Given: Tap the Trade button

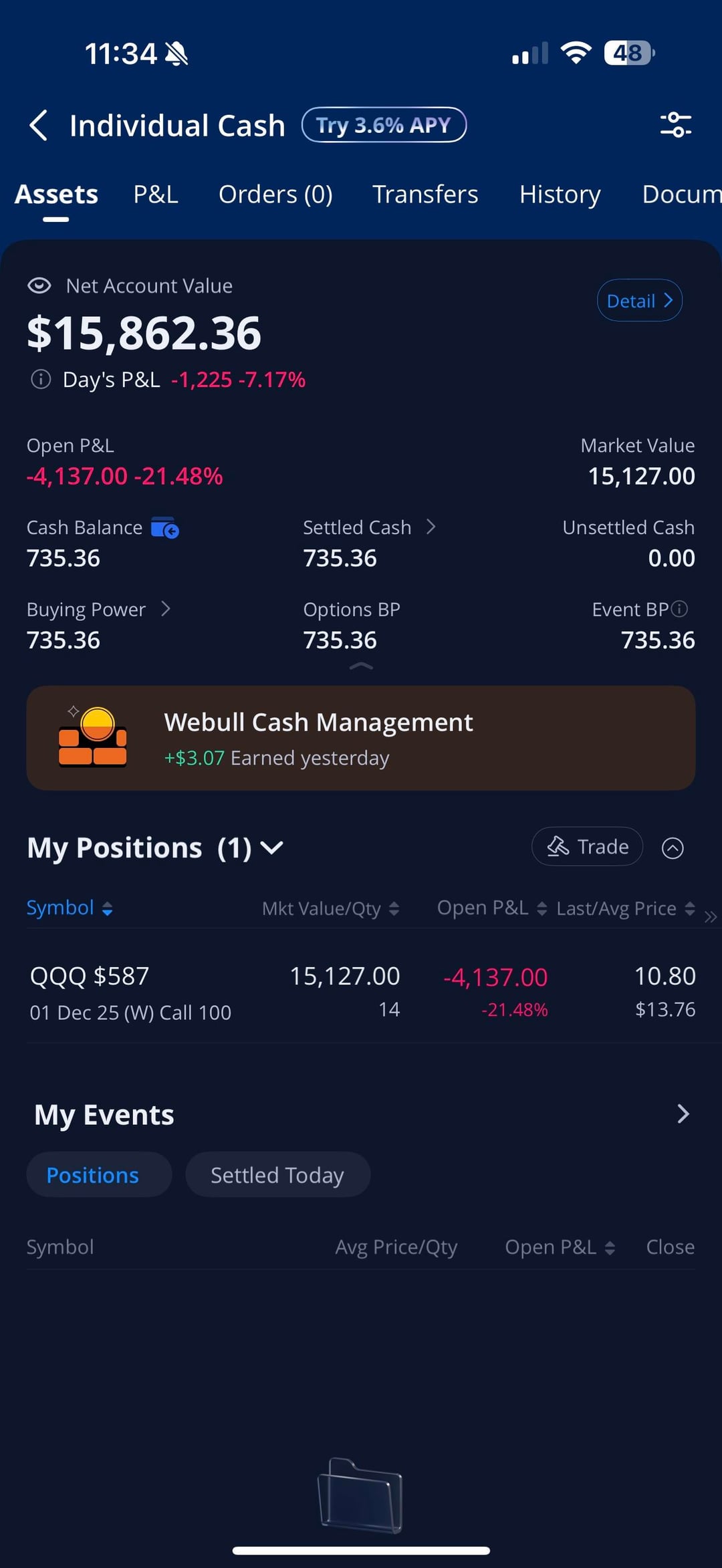Looking at the screenshot, I should [587, 847].
